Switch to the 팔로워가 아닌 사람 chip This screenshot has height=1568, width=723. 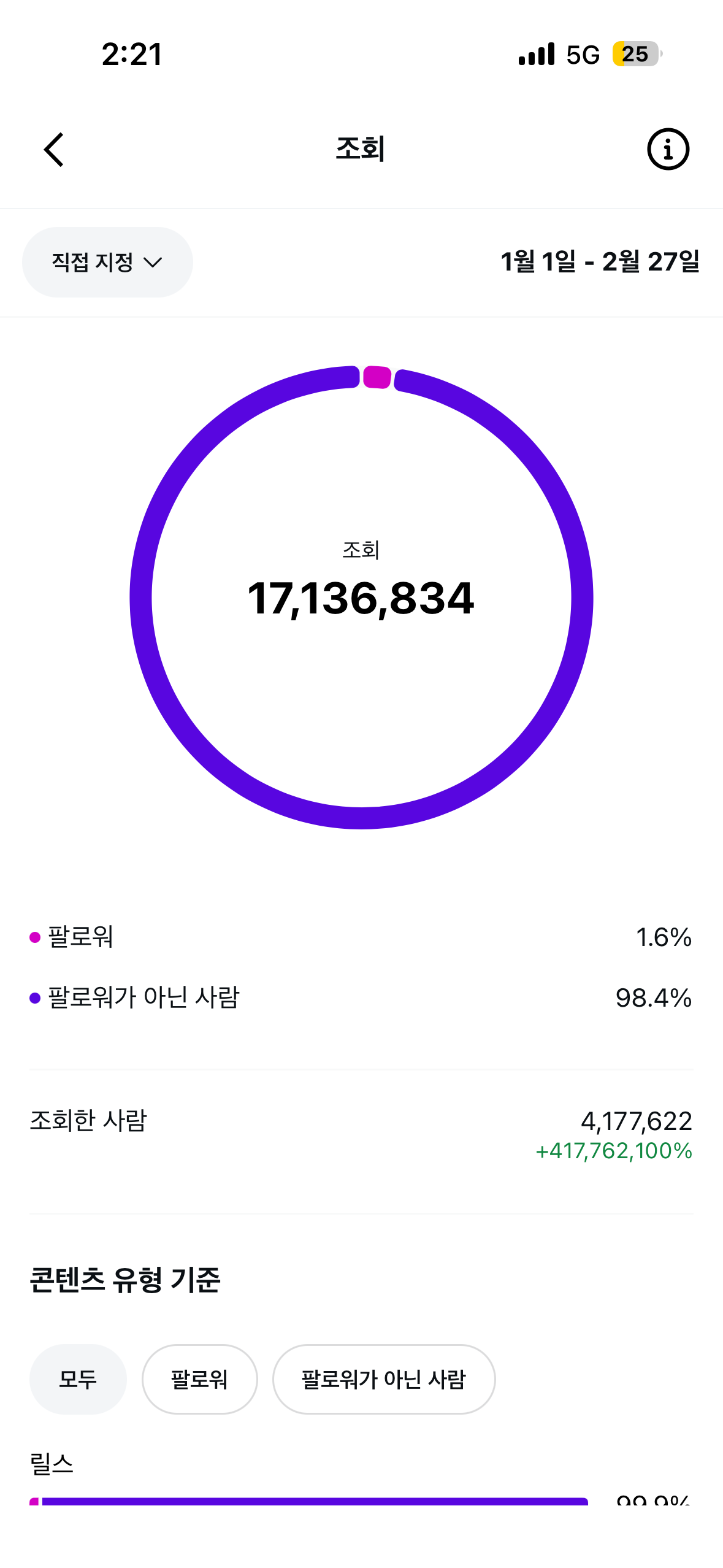pos(383,1379)
